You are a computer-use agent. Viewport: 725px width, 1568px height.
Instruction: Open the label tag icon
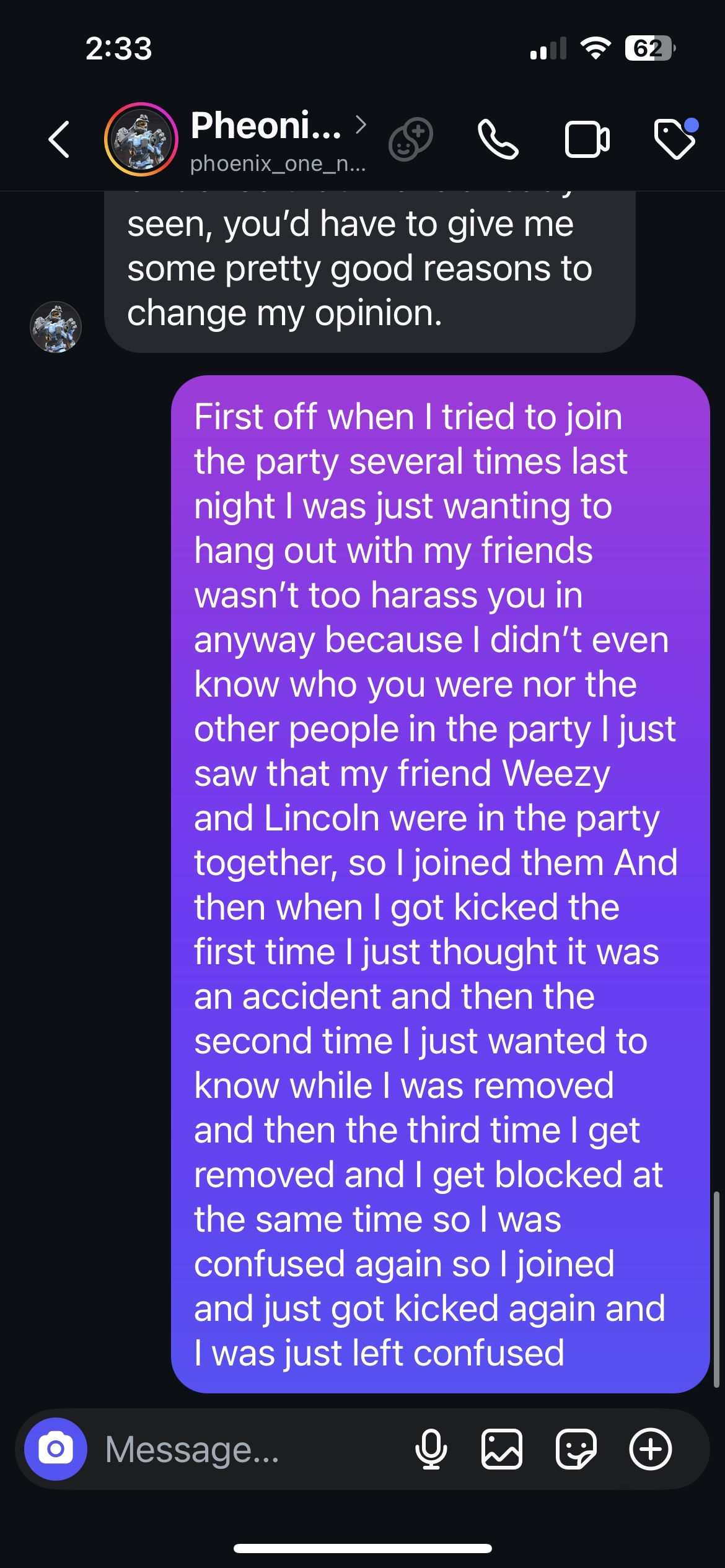pyautogui.click(x=675, y=139)
